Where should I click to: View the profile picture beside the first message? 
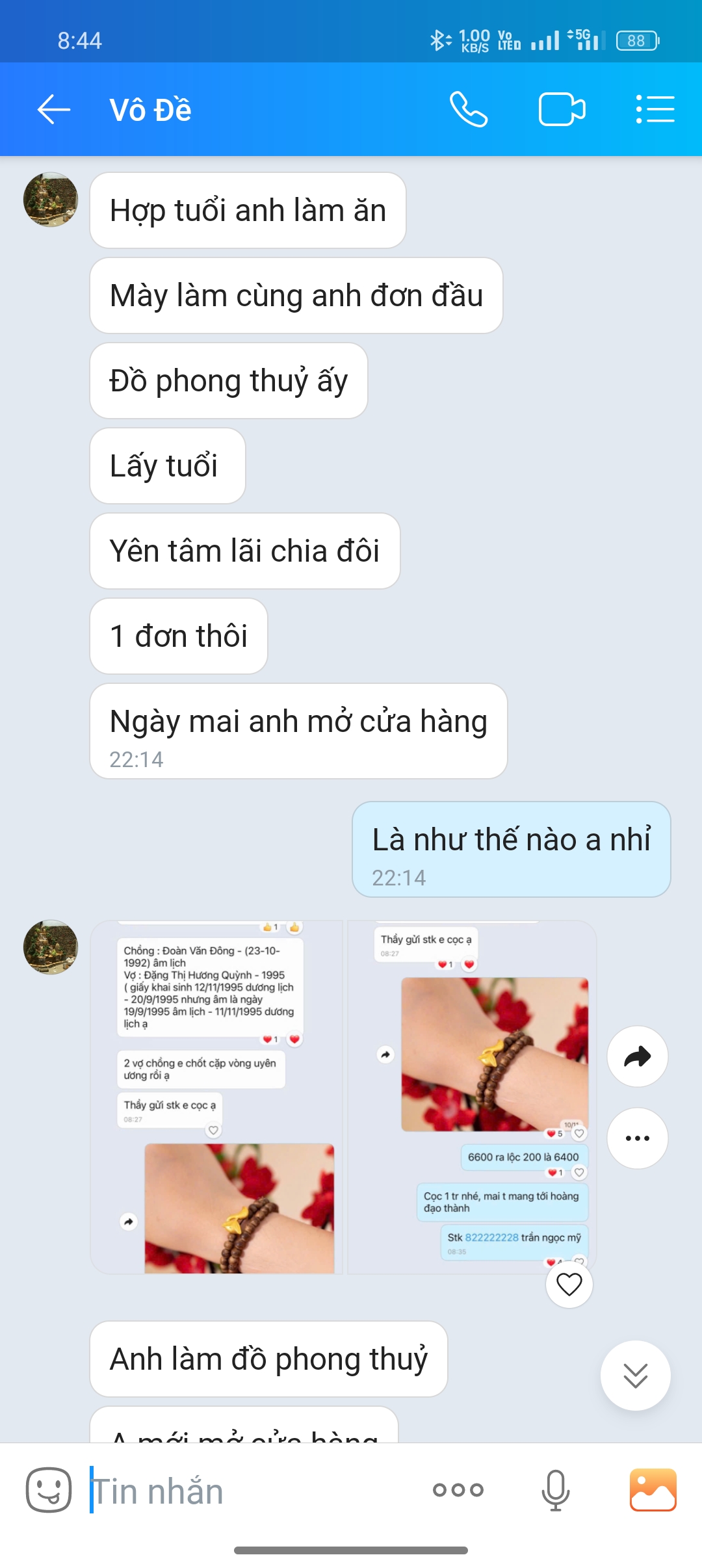[x=51, y=200]
